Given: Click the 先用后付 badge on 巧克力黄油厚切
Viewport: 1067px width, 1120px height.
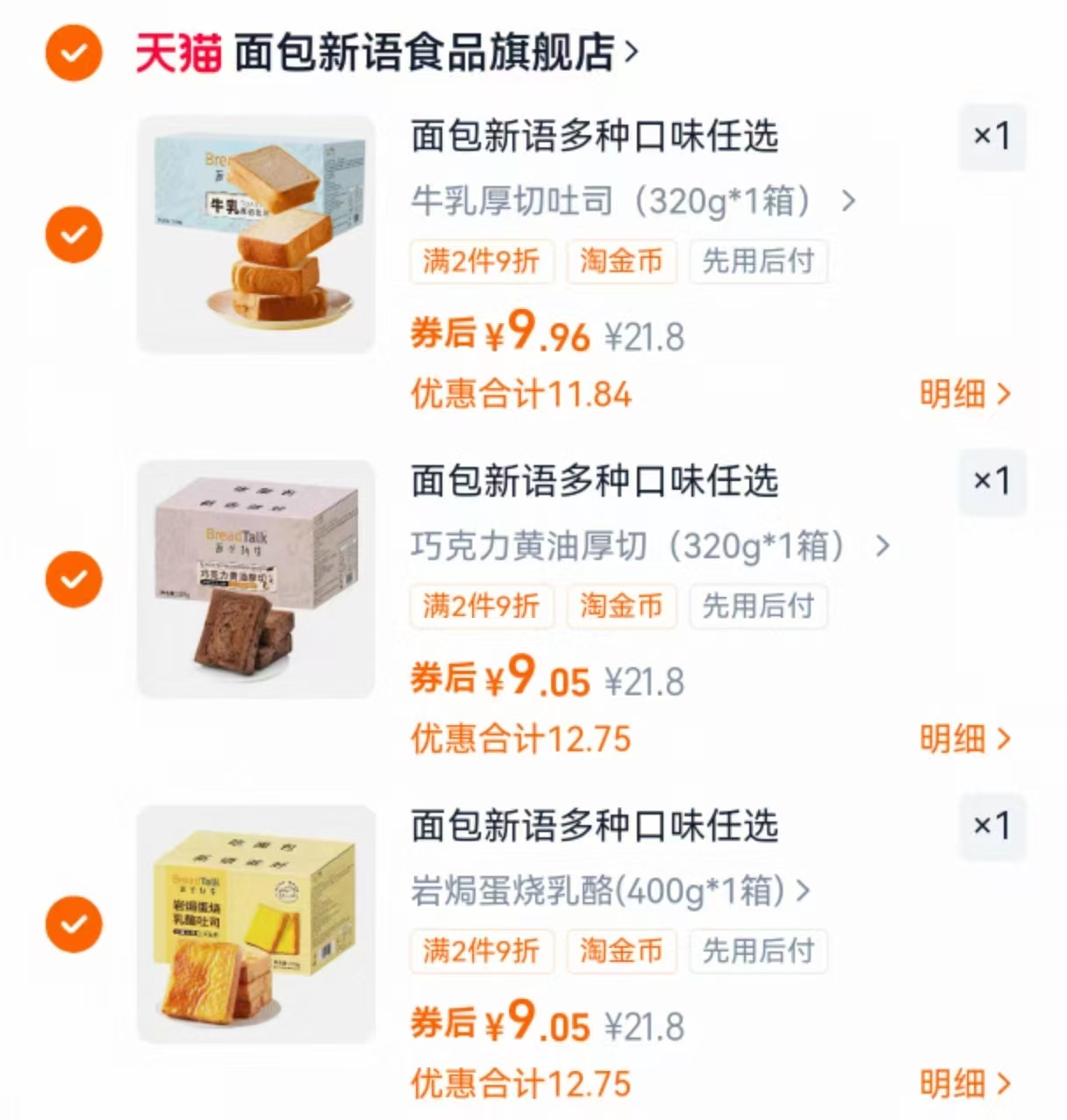Looking at the screenshot, I should [758, 607].
